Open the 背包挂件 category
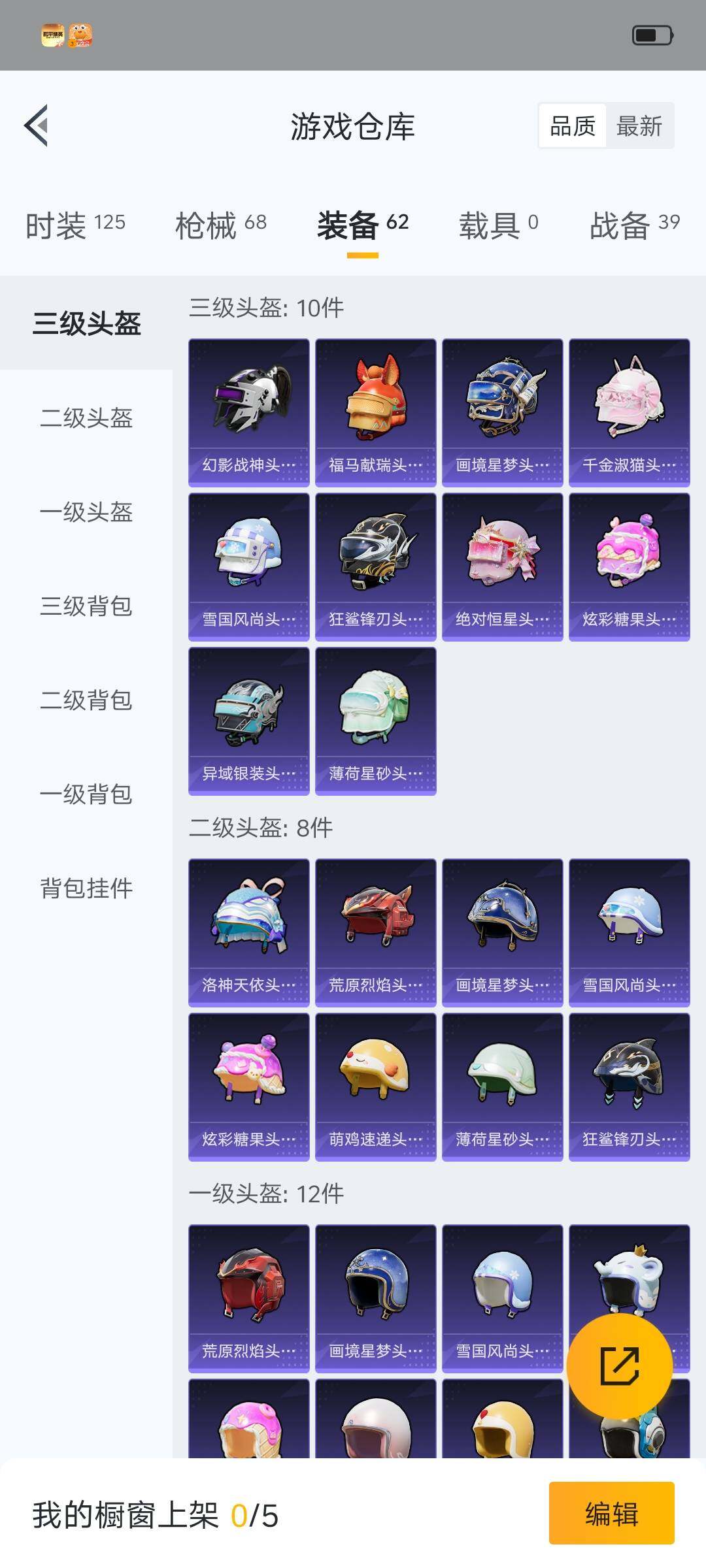The width and height of the screenshot is (706, 1568). (86, 889)
